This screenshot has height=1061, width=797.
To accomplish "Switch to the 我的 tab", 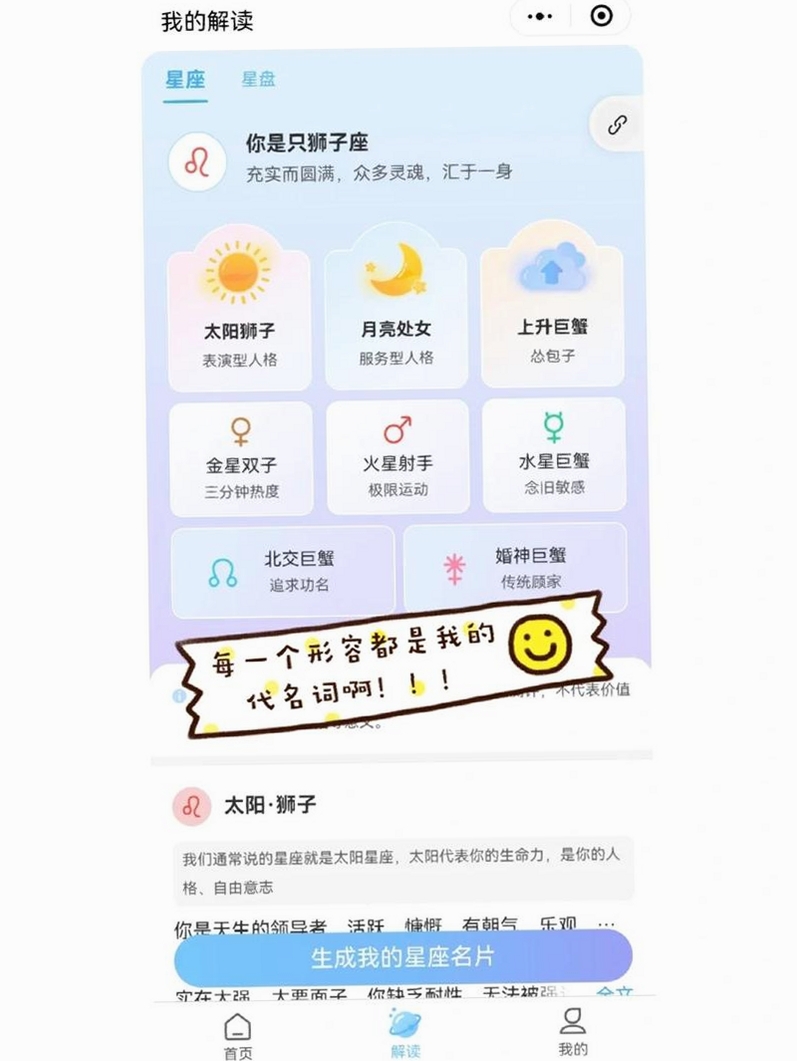I will point(572,1032).
